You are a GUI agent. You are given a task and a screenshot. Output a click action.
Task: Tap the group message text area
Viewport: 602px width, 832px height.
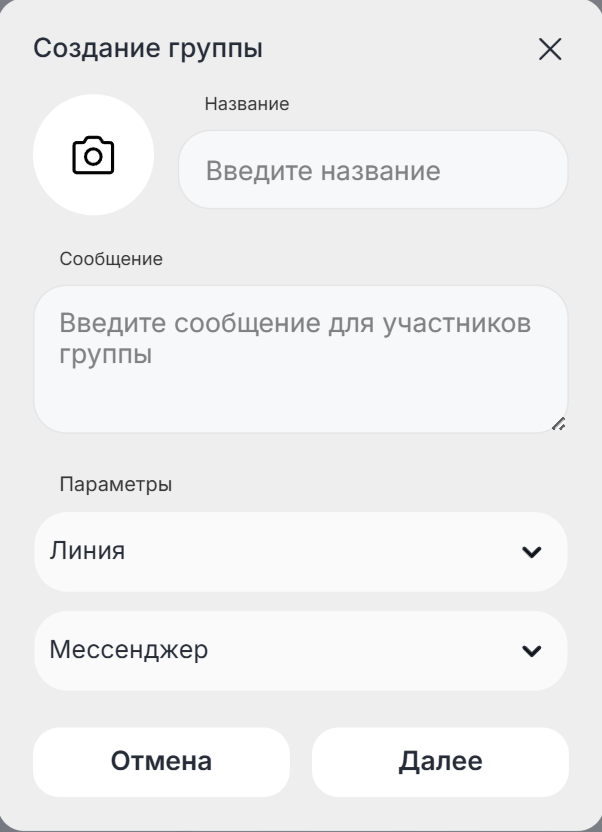click(x=300, y=358)
